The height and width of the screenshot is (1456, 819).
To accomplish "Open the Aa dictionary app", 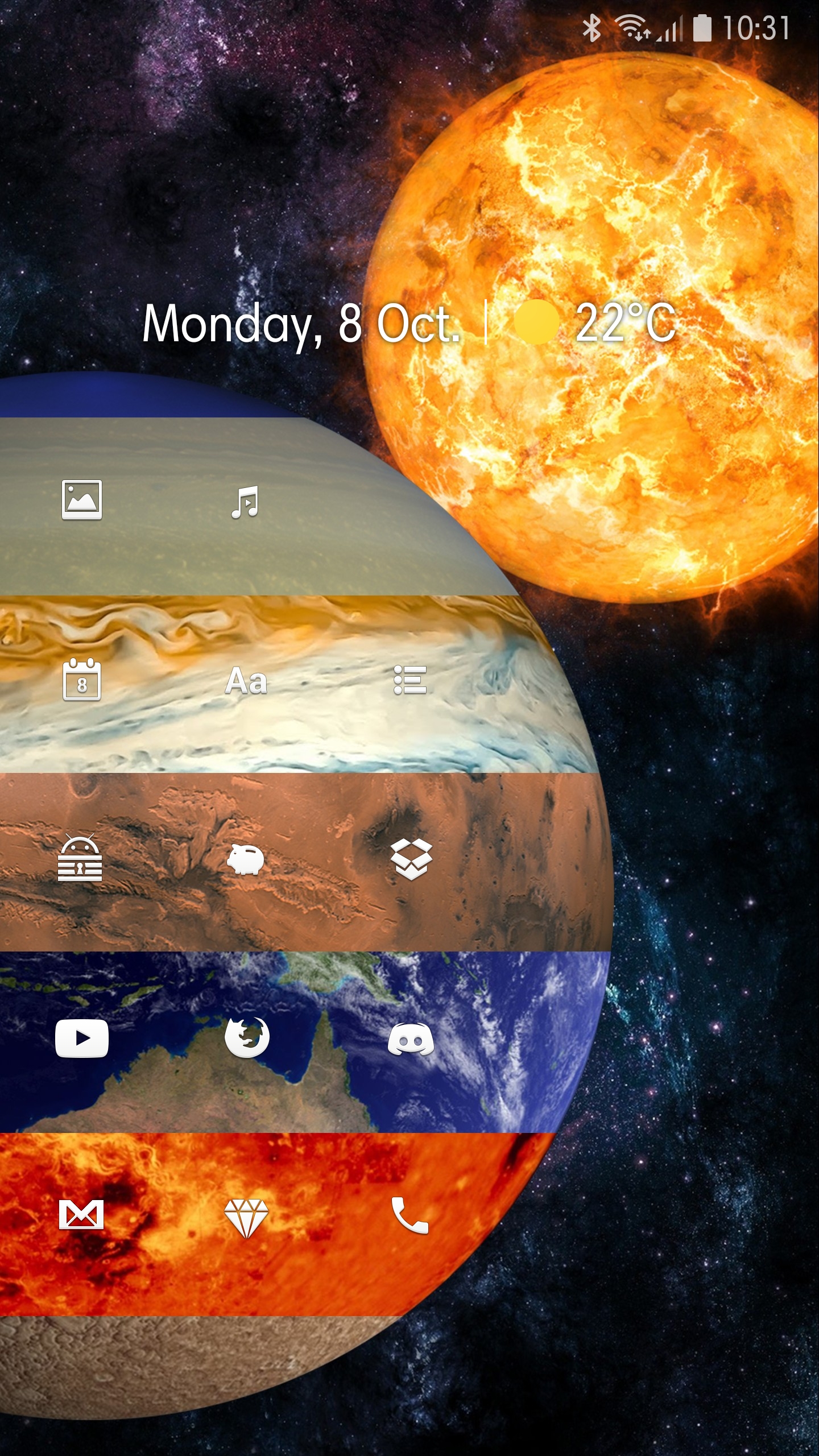I will (x=246, y=681).
